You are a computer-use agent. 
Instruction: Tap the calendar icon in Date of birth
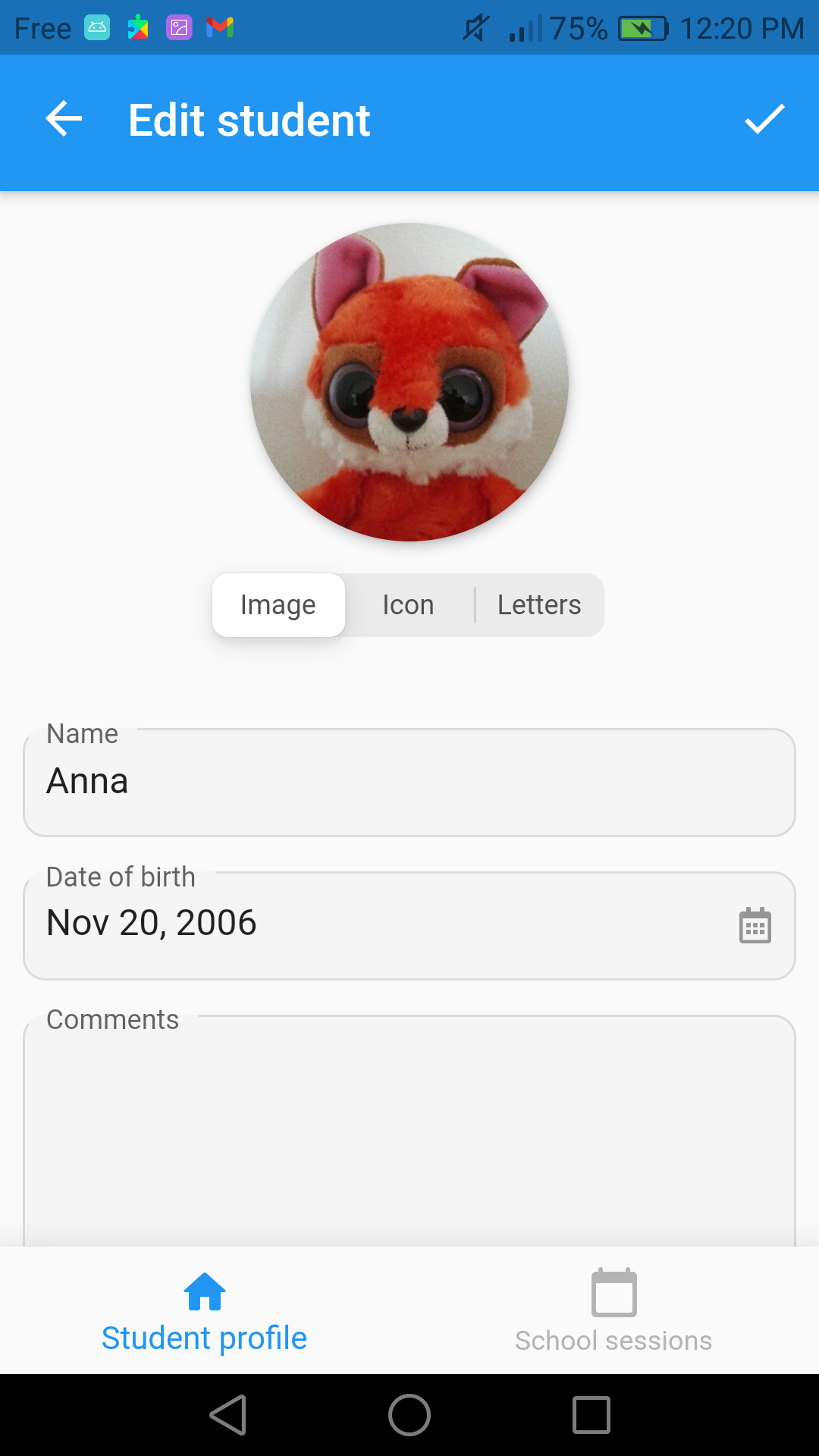(755, 926)
